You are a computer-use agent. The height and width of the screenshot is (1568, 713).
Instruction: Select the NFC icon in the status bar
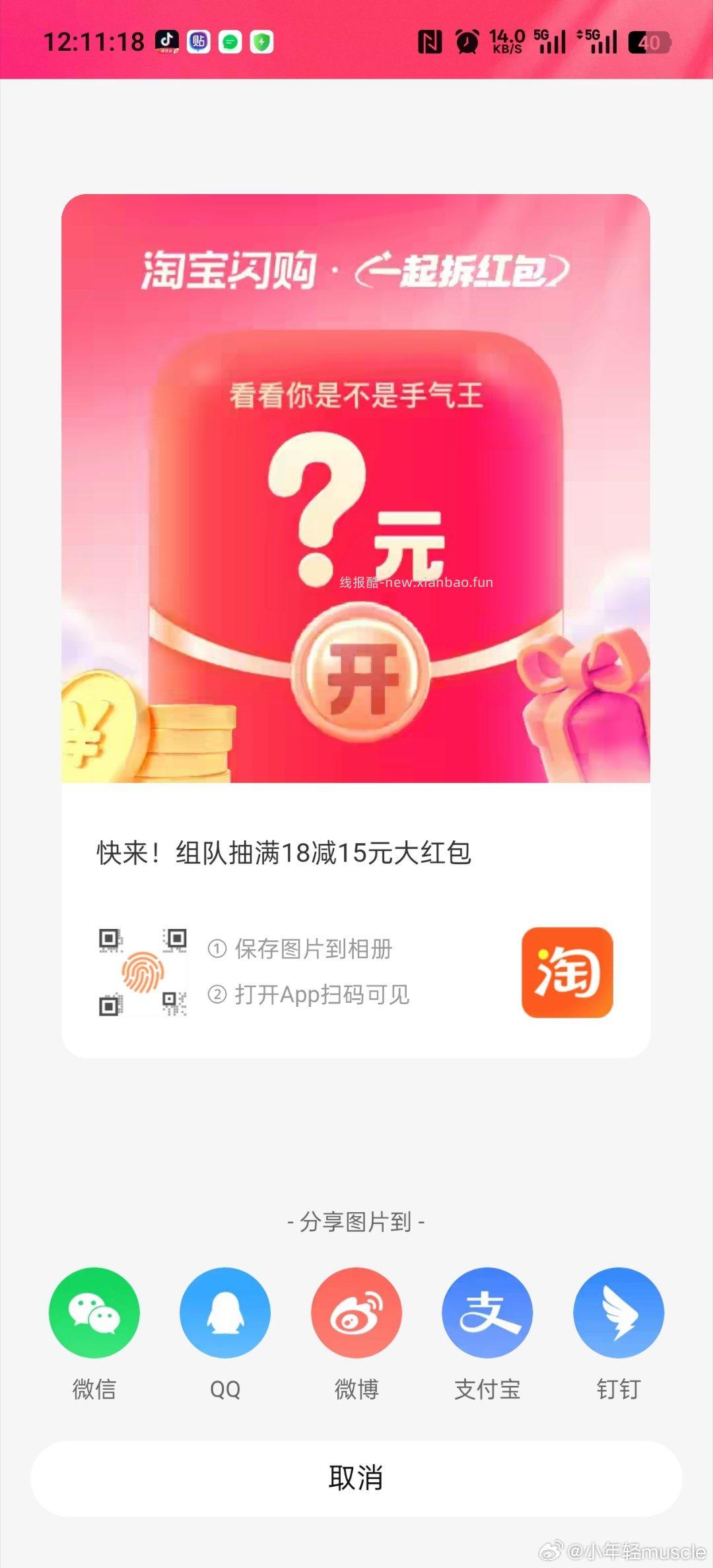pyautogui.click(x=432, y=41)
